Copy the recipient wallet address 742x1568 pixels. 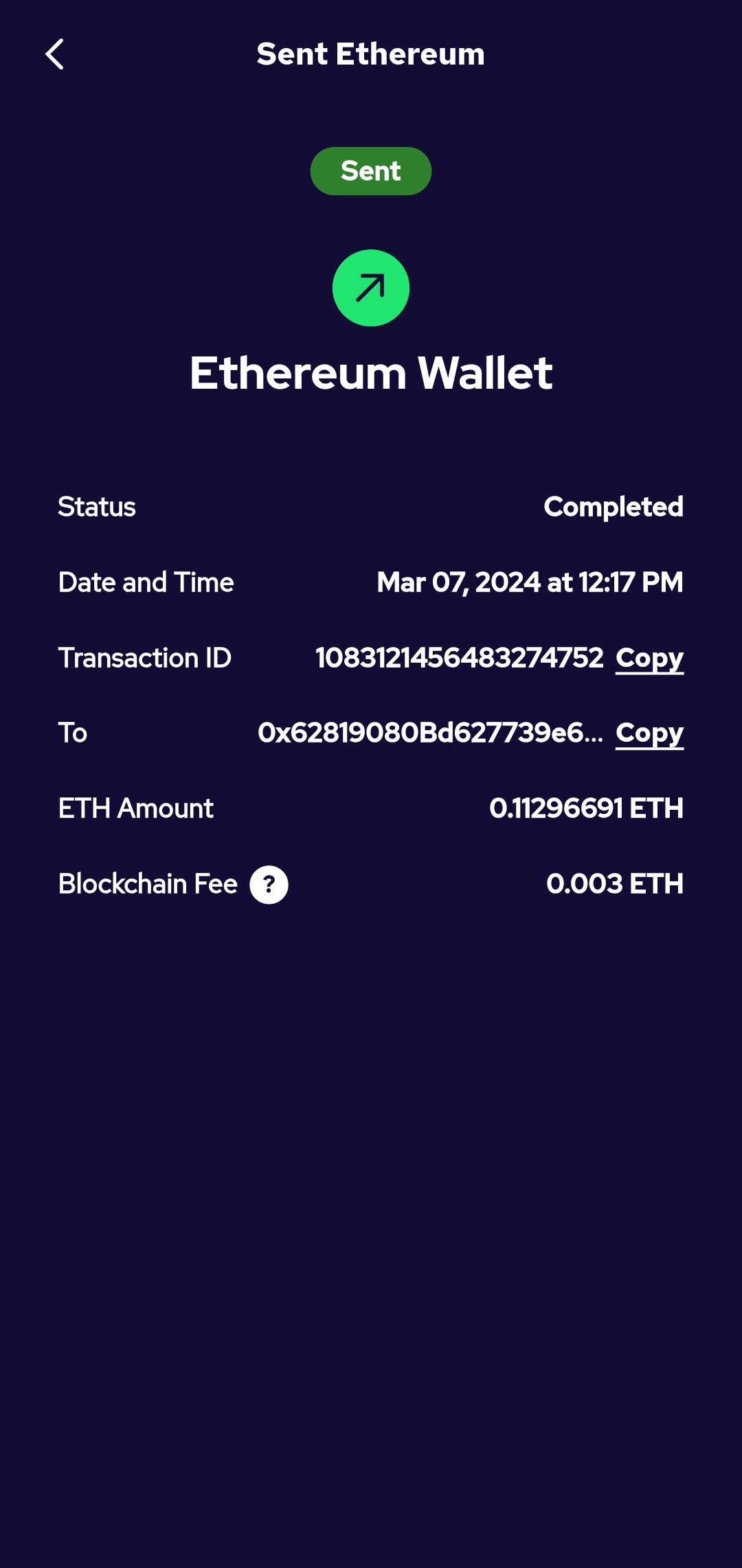click(x=649, y=733)
